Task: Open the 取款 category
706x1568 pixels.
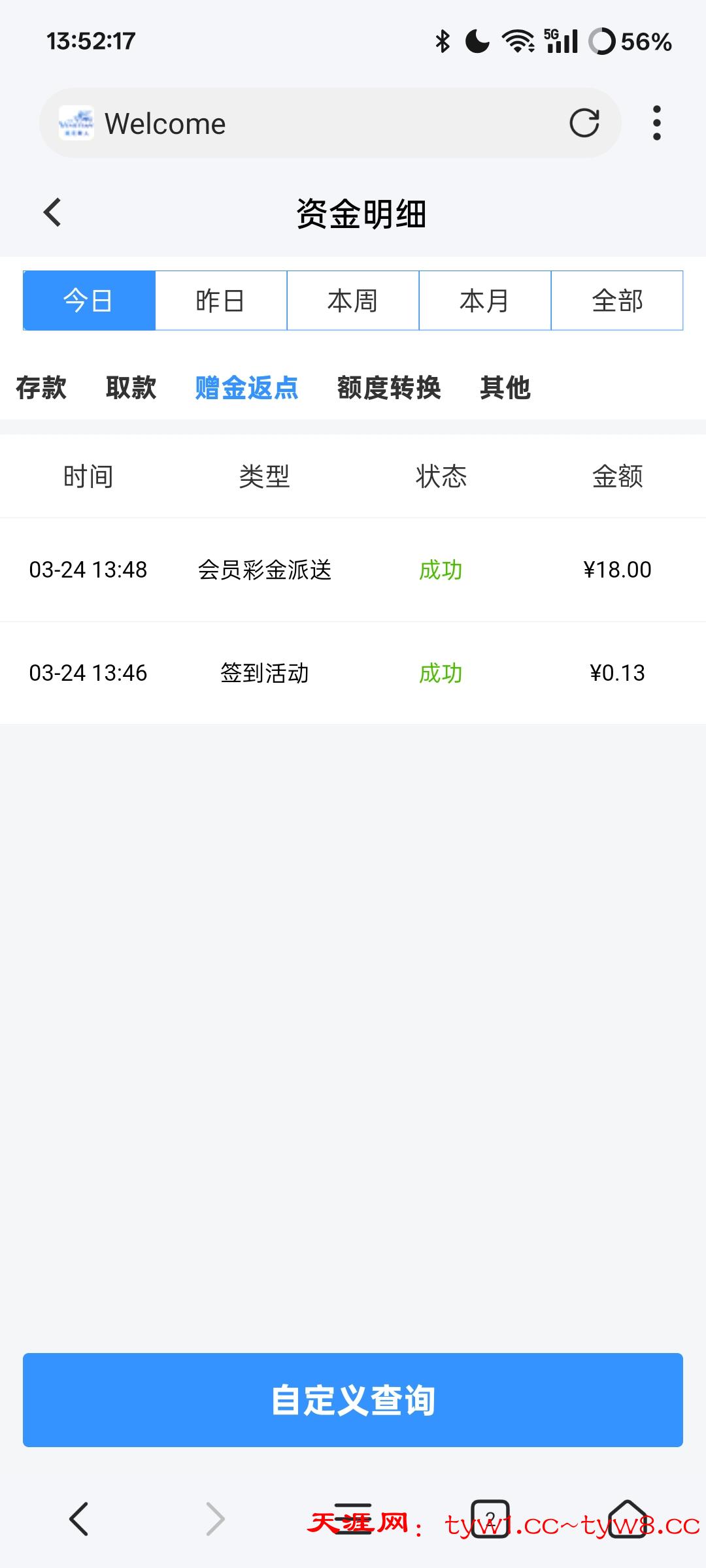Action: coord(131,387)
